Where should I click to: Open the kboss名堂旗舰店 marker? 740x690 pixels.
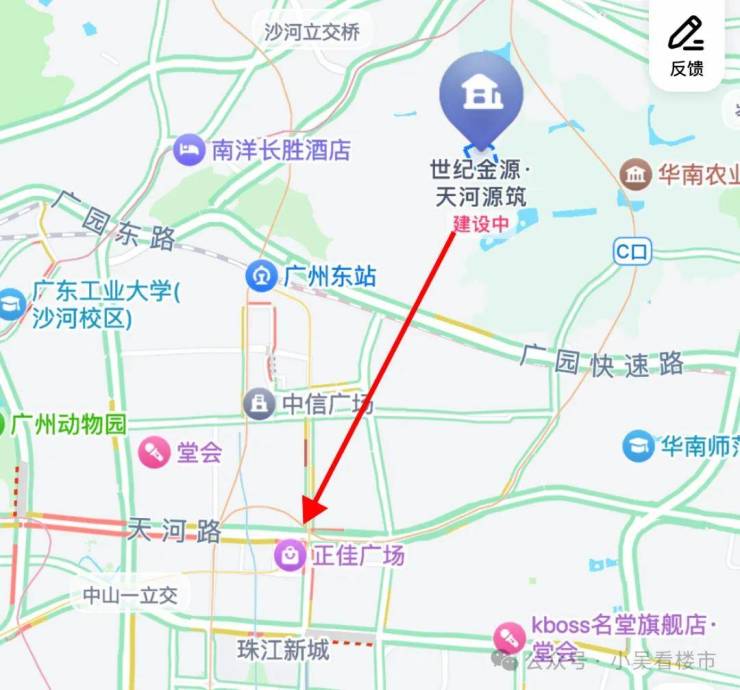pos(510,637)
